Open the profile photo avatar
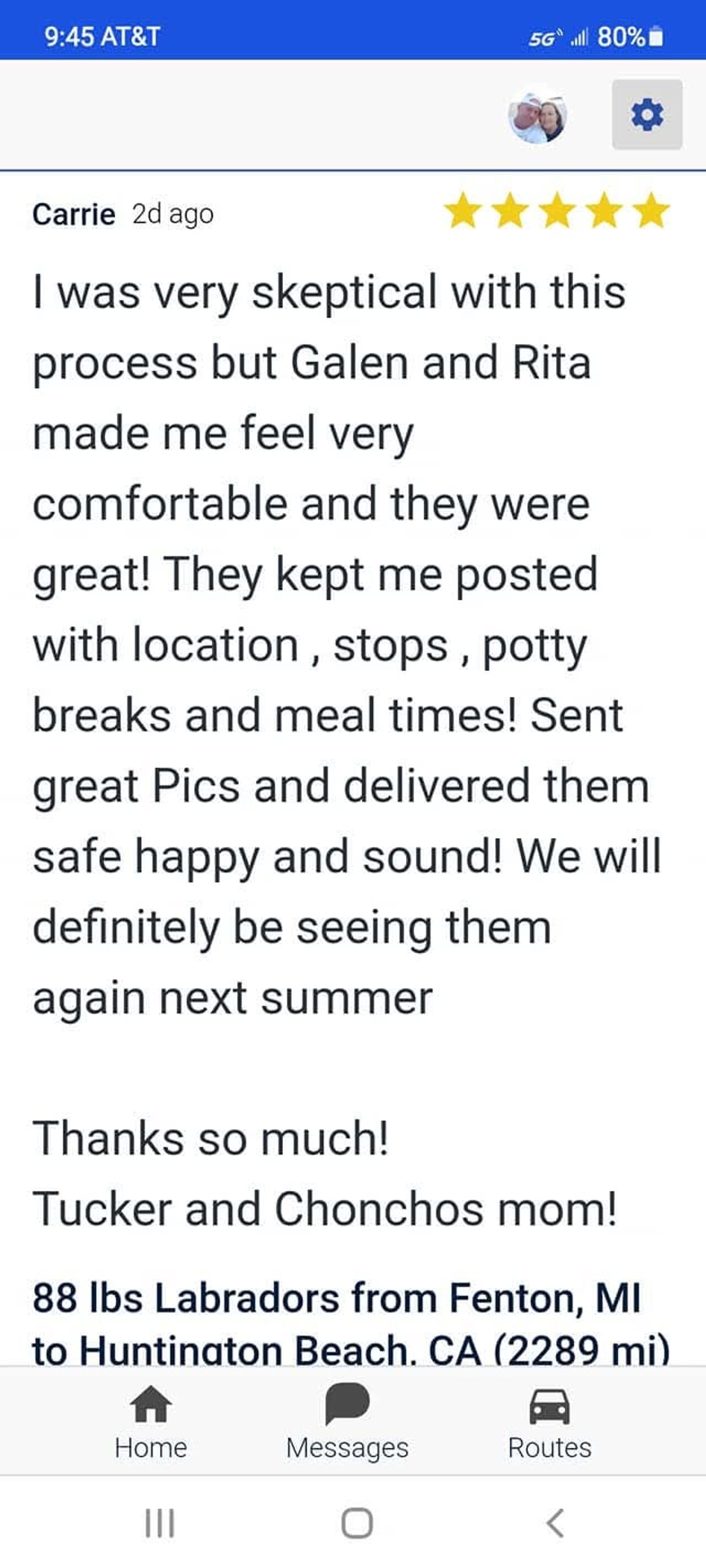 [537, 116]
